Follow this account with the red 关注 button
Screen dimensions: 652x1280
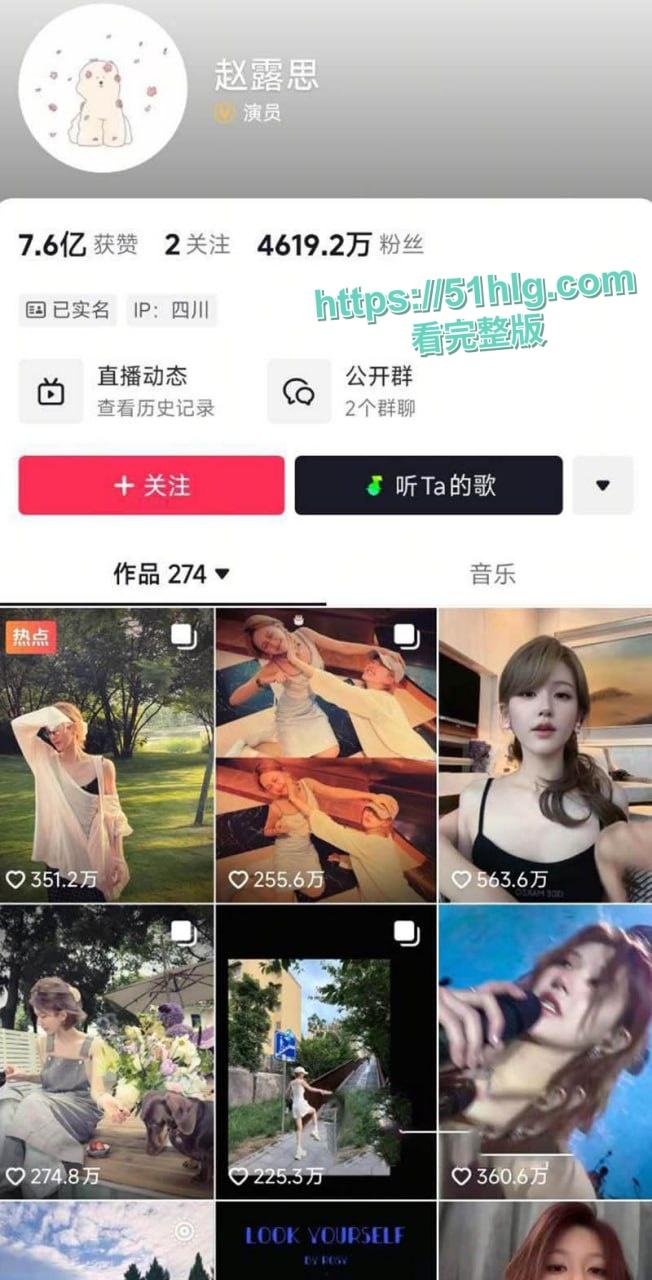pyautogui.click(x=151, y=486)
